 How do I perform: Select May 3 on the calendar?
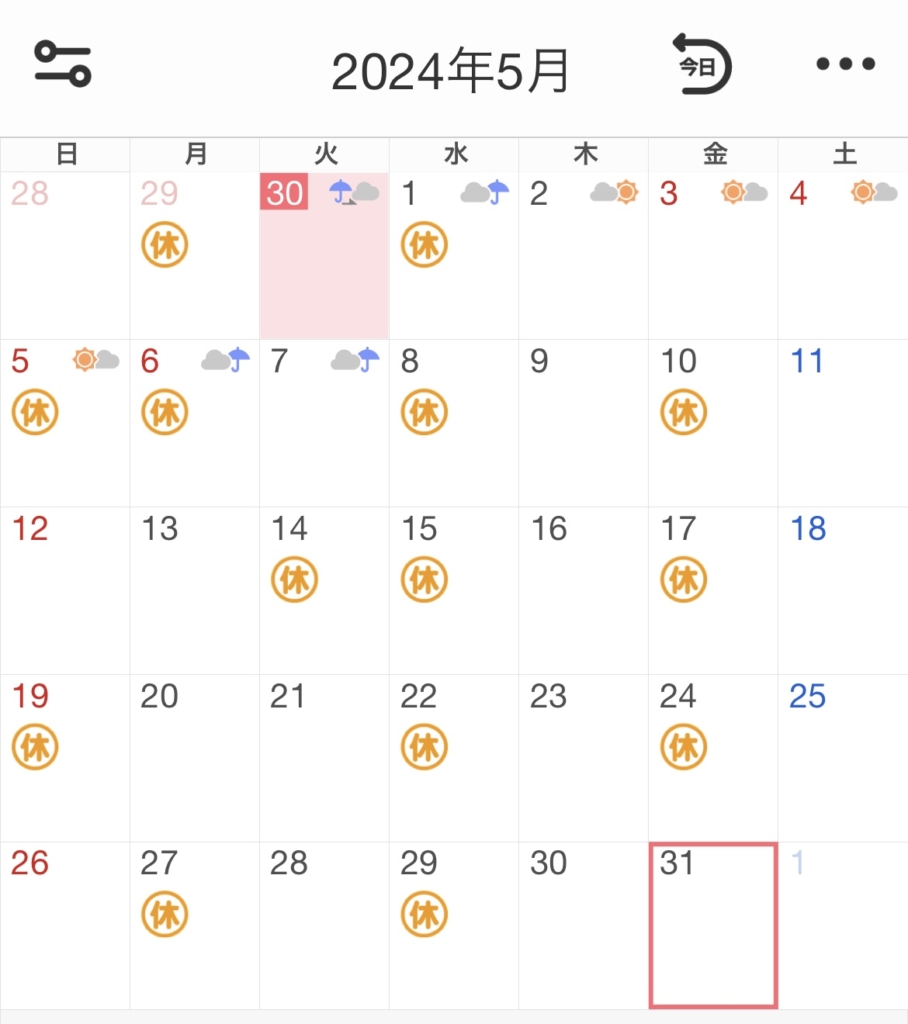tap(713, 255)
